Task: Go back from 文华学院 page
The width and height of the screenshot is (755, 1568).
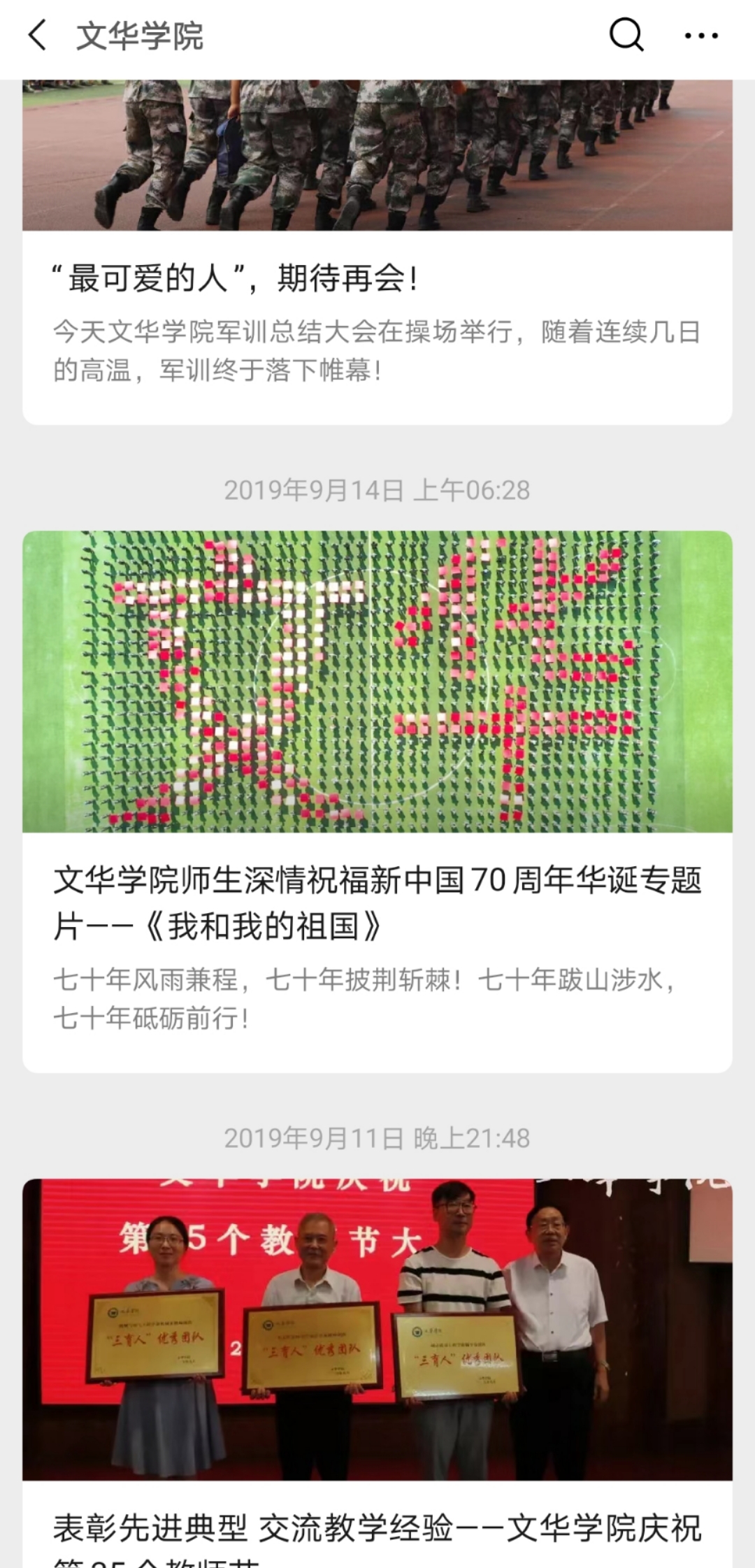Action: [x=38, y=35]
